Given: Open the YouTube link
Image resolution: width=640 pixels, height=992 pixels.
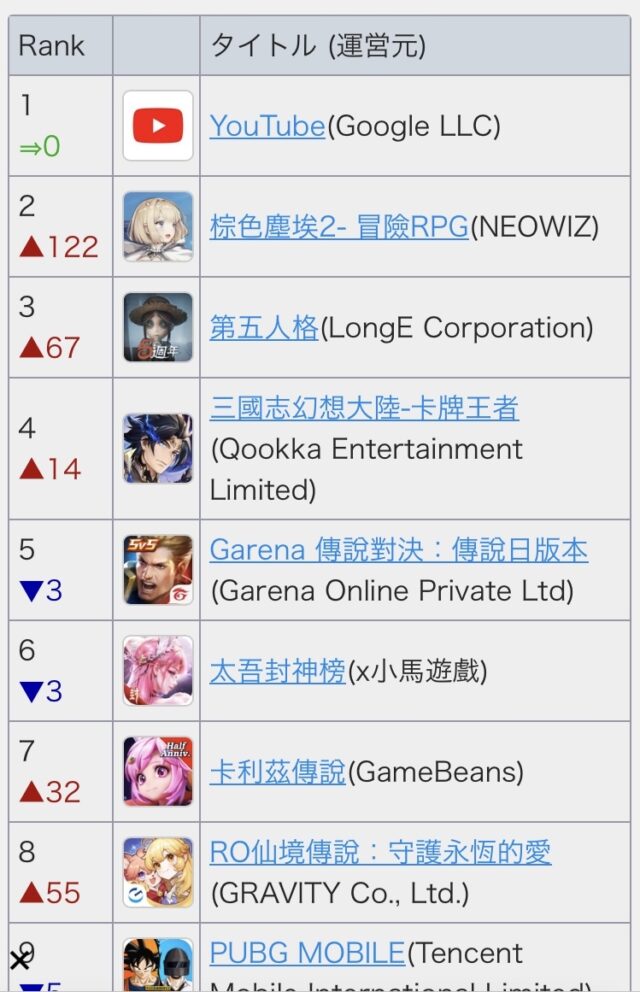Looking at the screenshot, I should 267,126.
